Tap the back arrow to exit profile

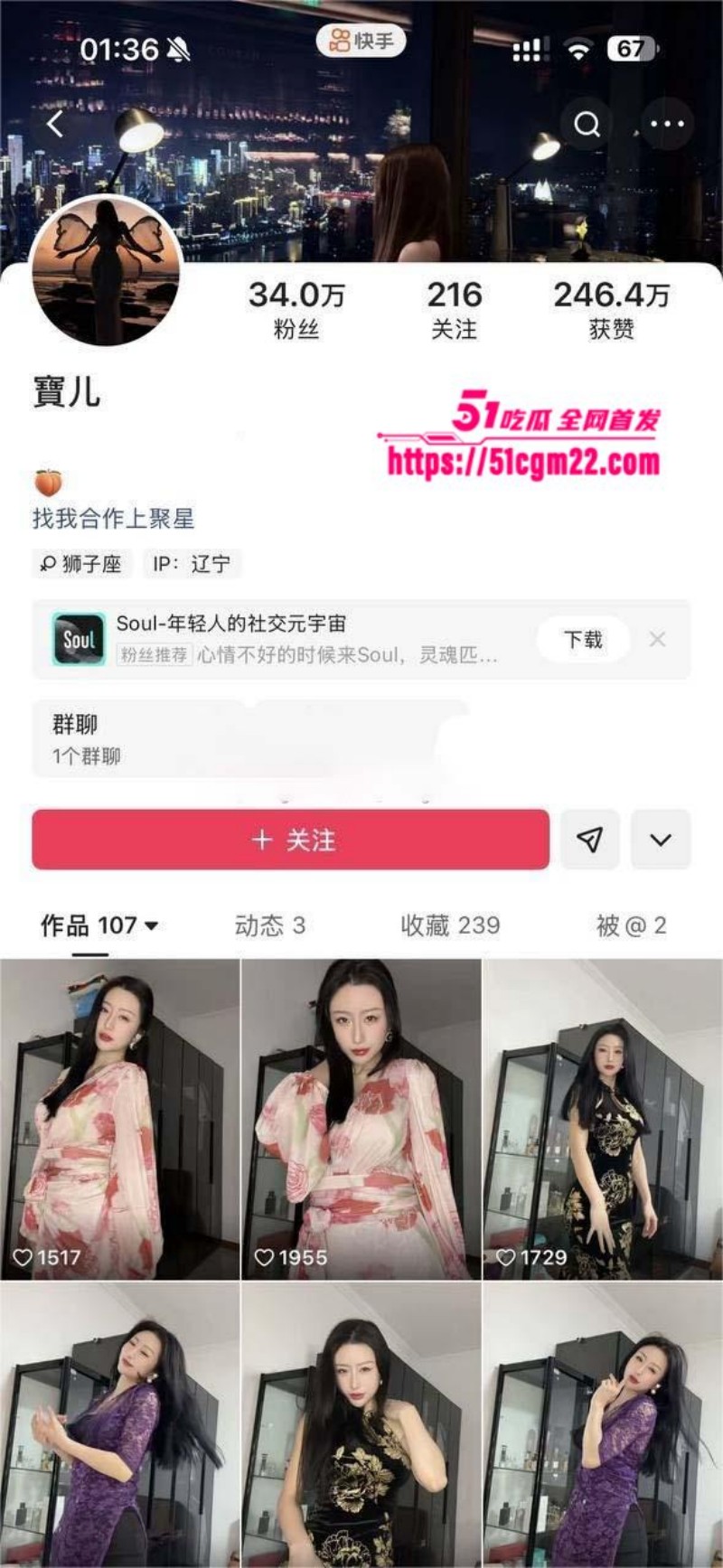[57, 123]
